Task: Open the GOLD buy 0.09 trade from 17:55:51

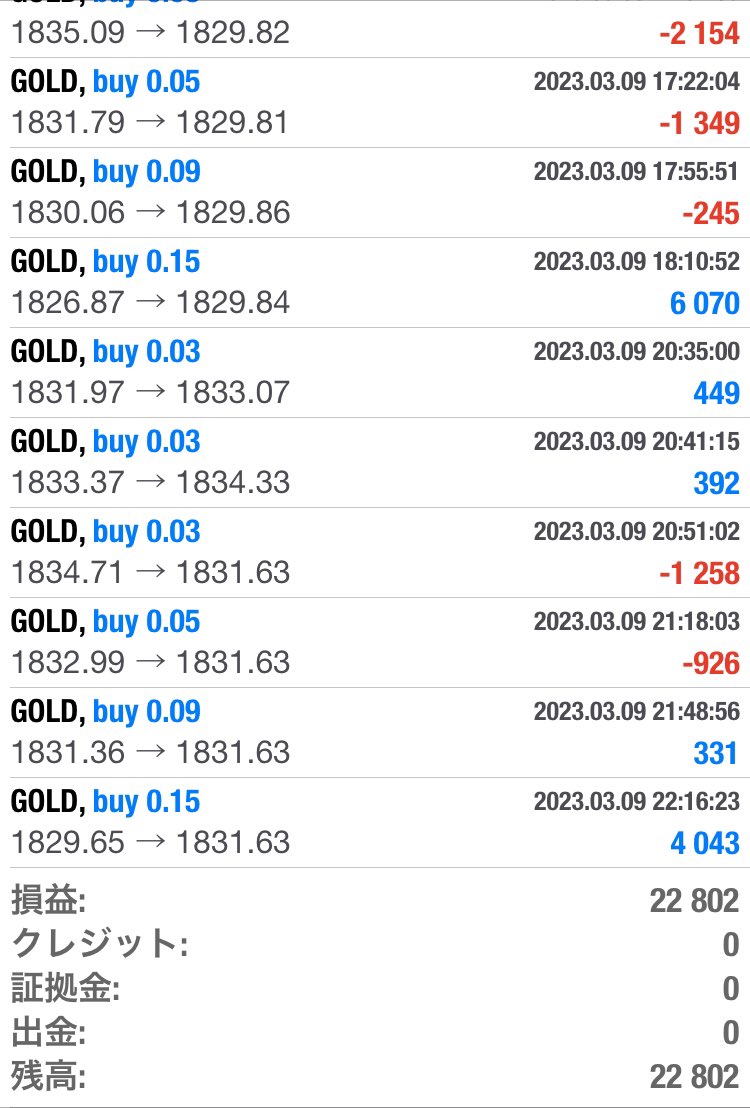Action: click(375, 192)
